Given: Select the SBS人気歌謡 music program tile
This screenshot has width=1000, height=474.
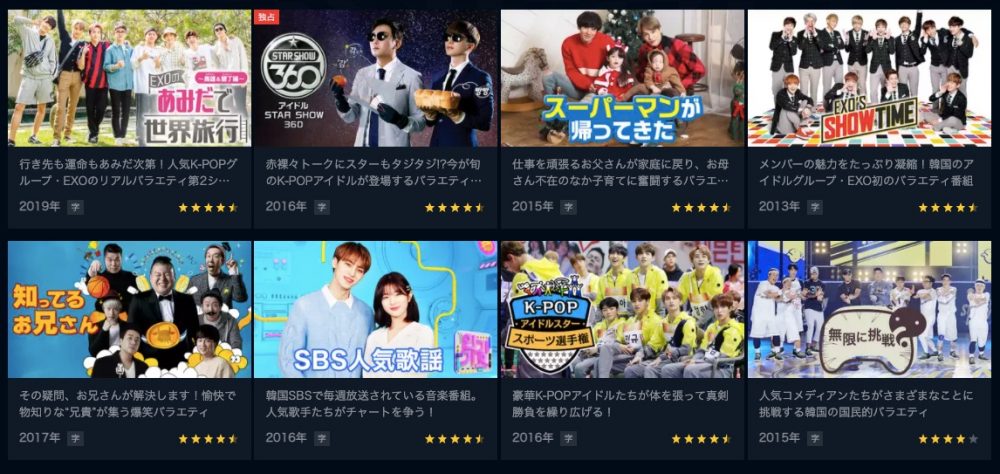Looking at the screenshot, I should coord(375,309).
